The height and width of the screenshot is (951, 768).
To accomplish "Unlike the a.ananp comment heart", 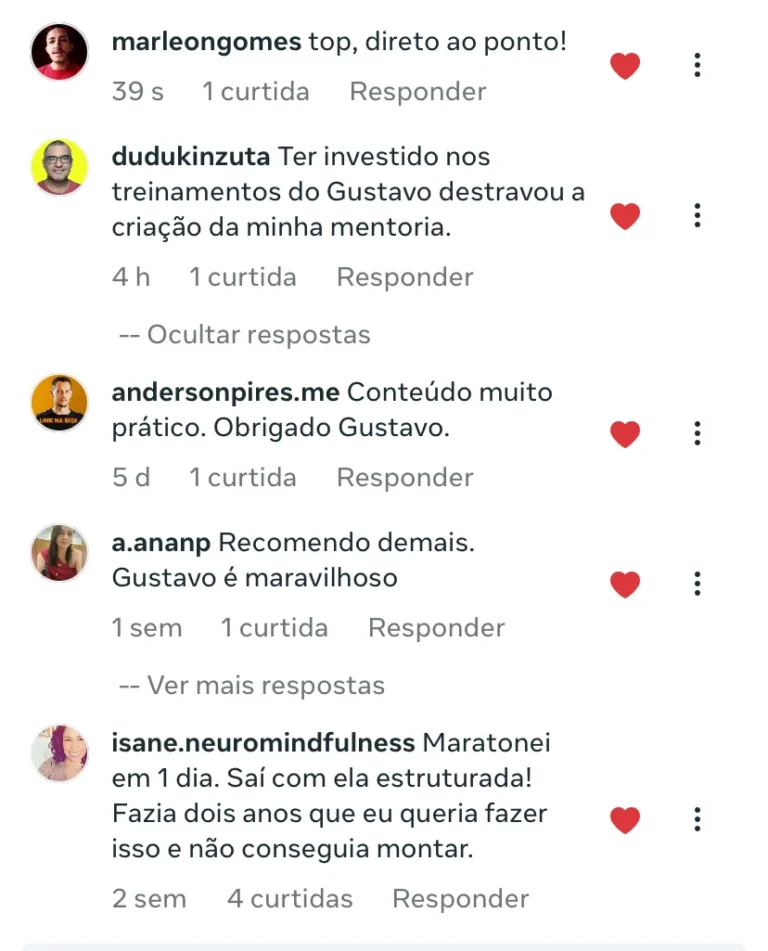I will pyautogui.click(x=624, y=582).
